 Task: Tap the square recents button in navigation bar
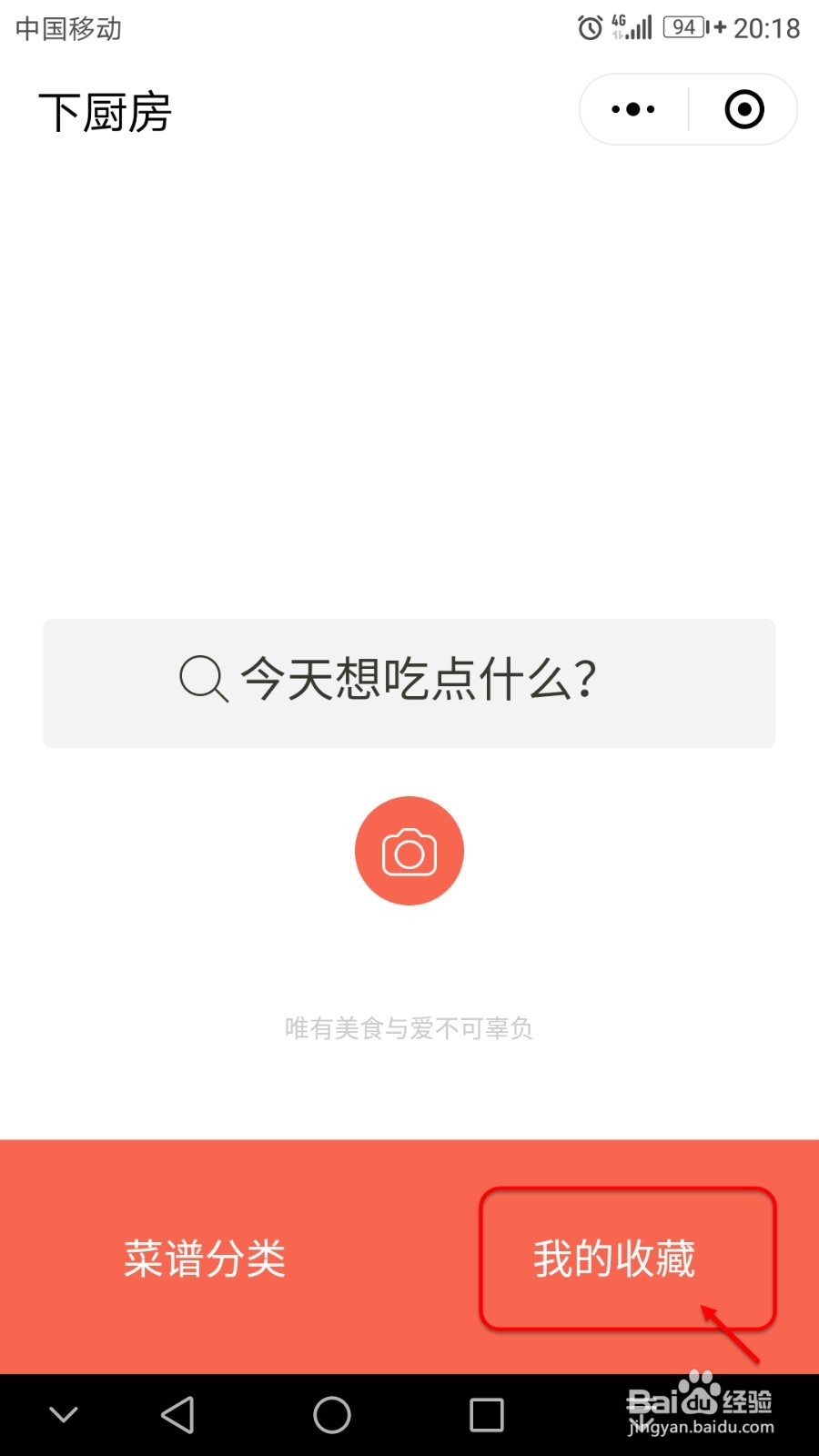tap(486, 1415)
